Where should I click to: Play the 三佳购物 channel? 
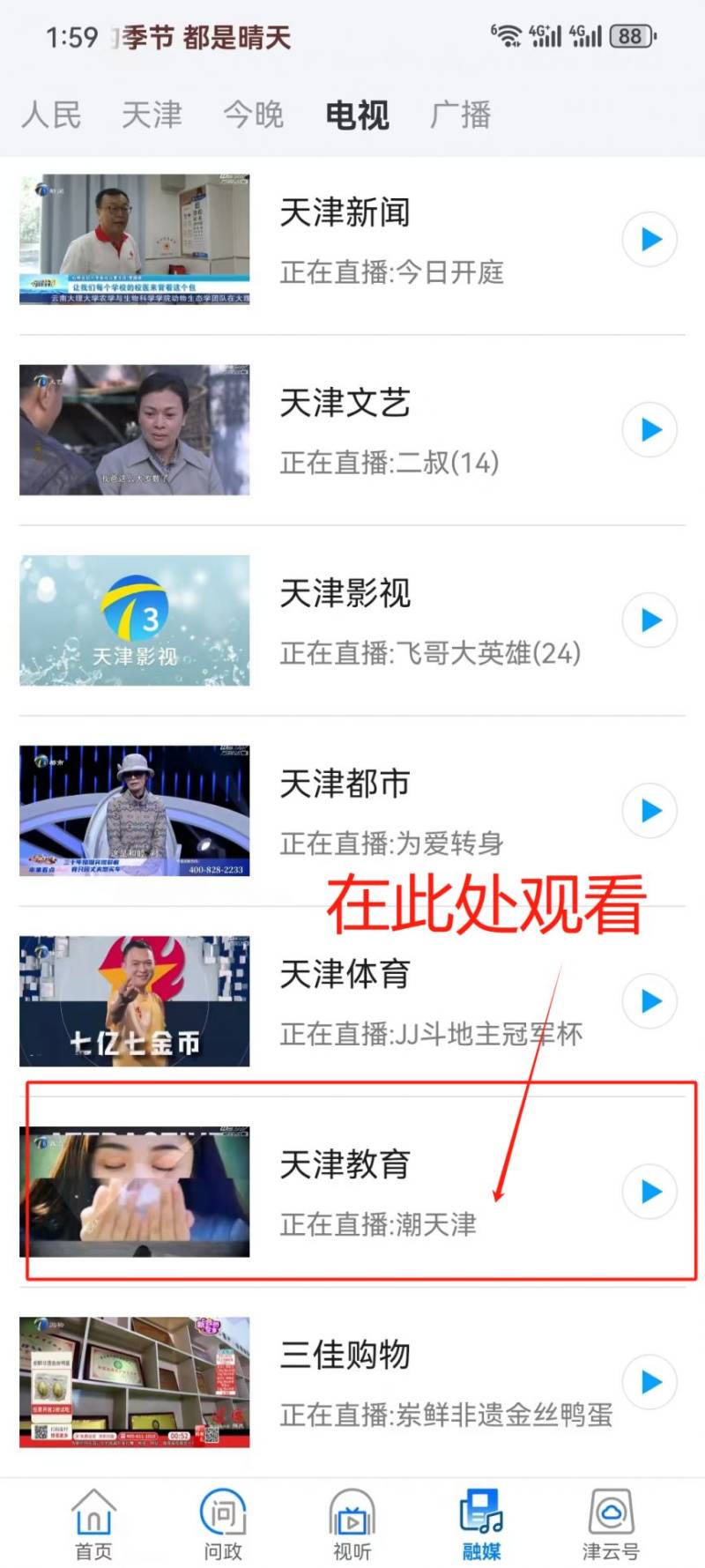pyautogui.click(x=650, y=1382)
